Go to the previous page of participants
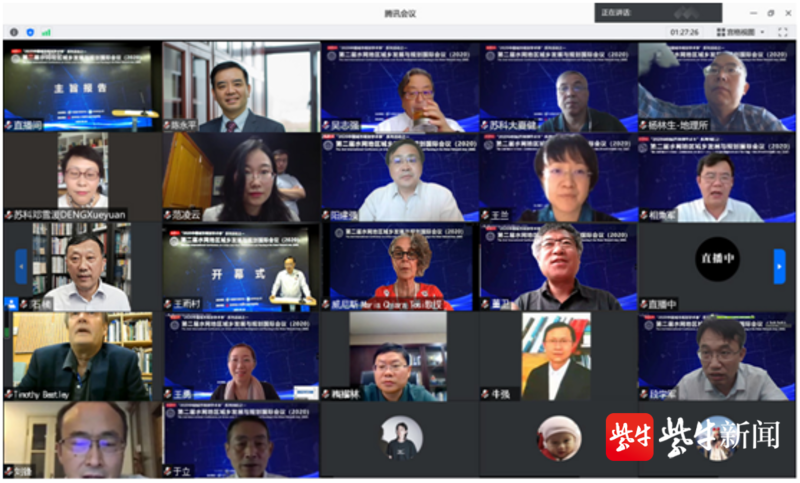Viewport: 800px width, 483px height. [21, 266]
